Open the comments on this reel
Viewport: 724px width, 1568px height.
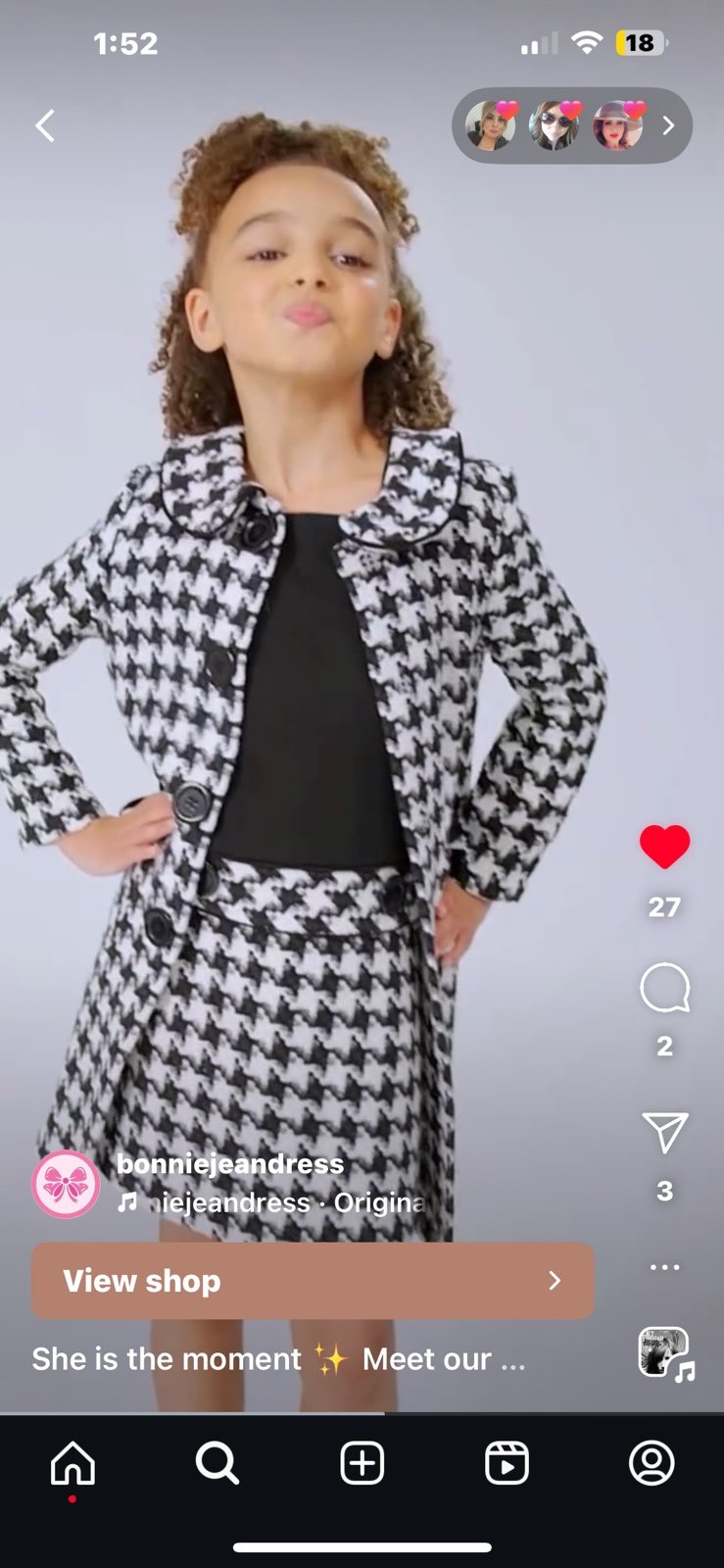point(664,988)
